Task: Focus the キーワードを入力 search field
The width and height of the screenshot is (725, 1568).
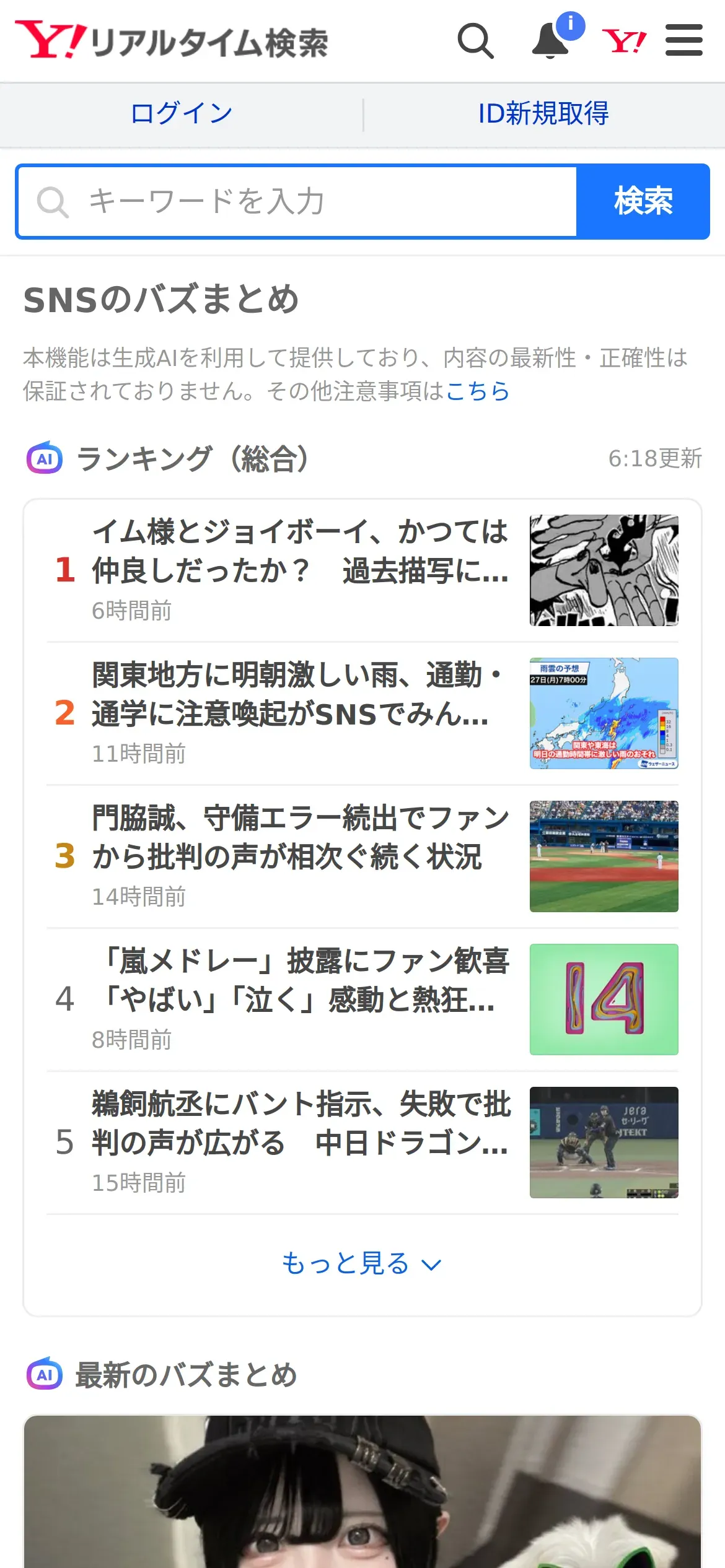Action: (297, 201)
